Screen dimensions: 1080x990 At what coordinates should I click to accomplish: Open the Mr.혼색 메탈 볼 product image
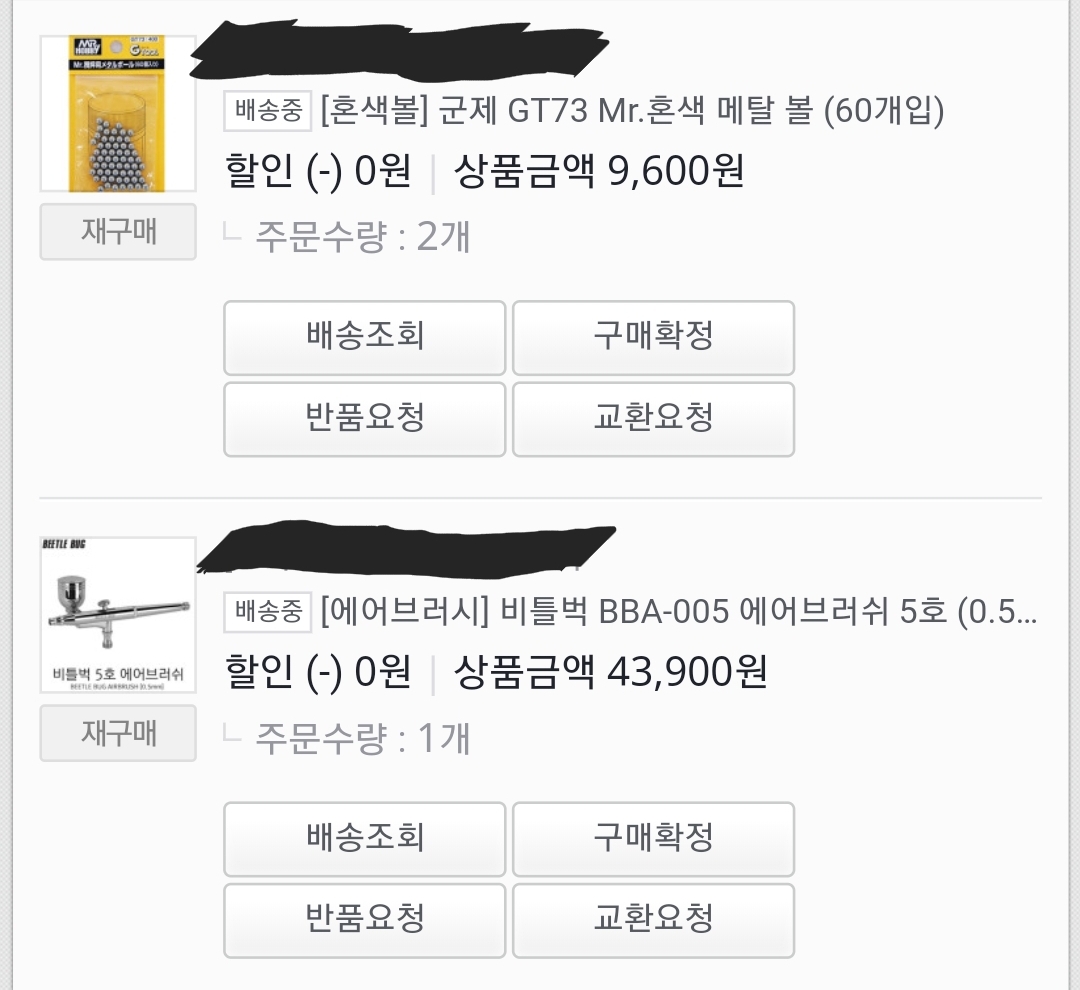118,114
